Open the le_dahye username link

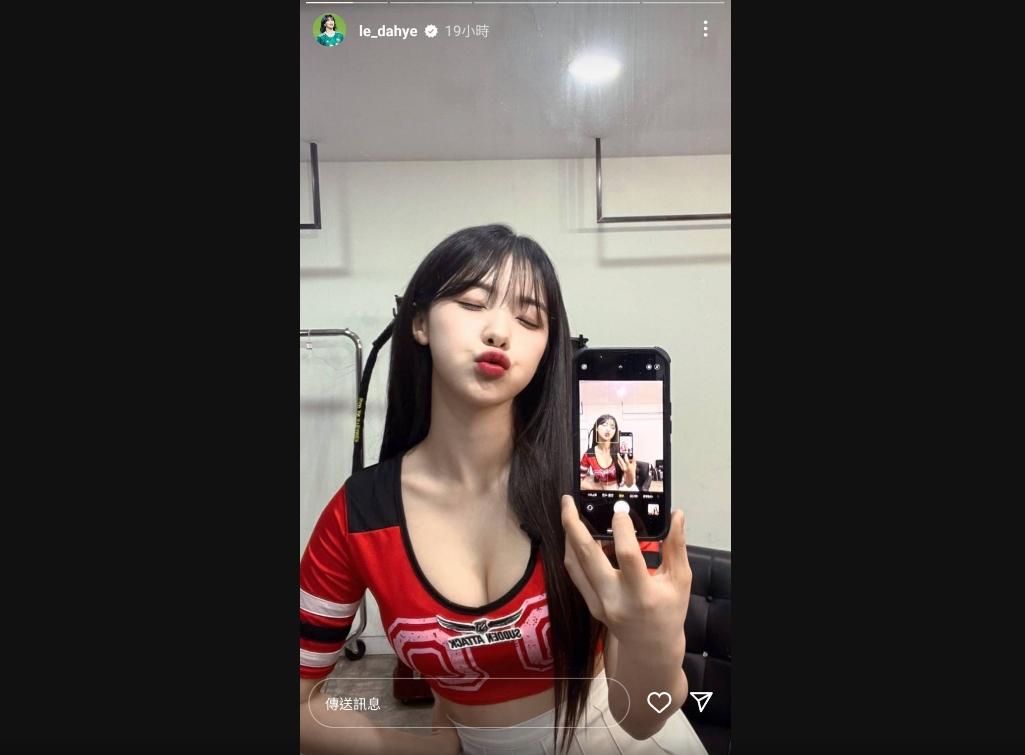(388, 31)
